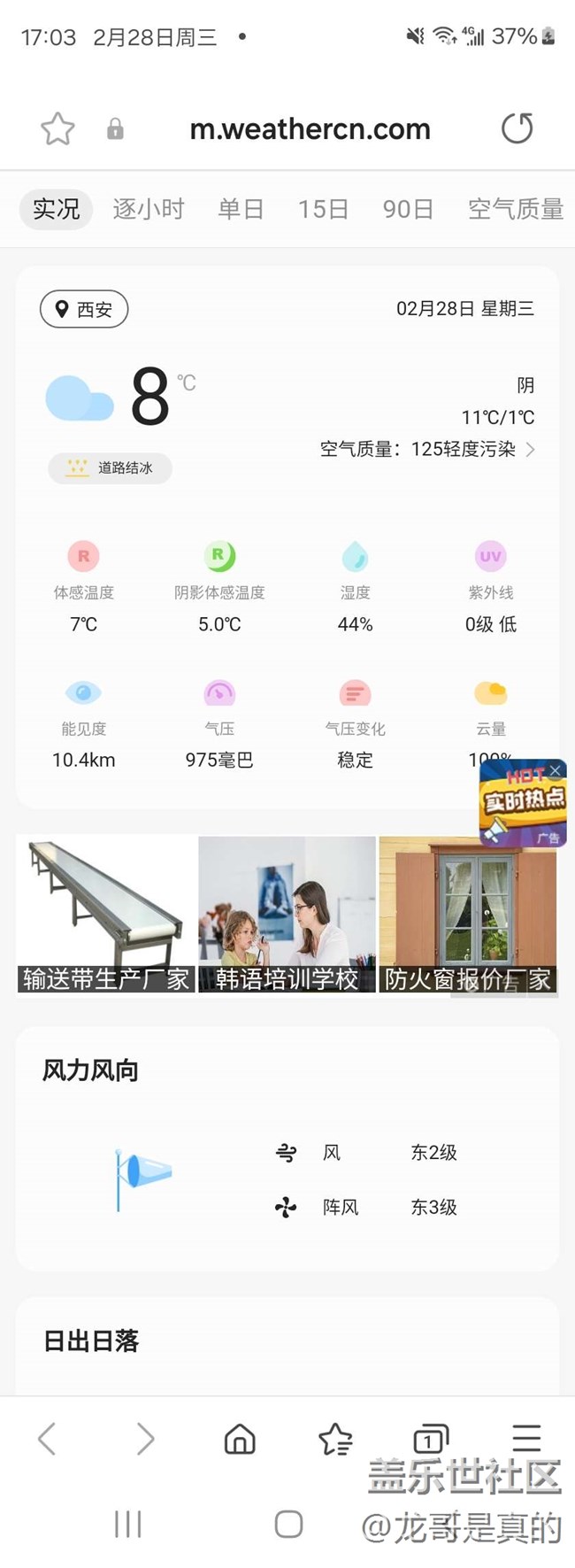Tap the m.weathercn.com address bar
This screenshot has height=1568, width=575.
(x=310, y=129)
